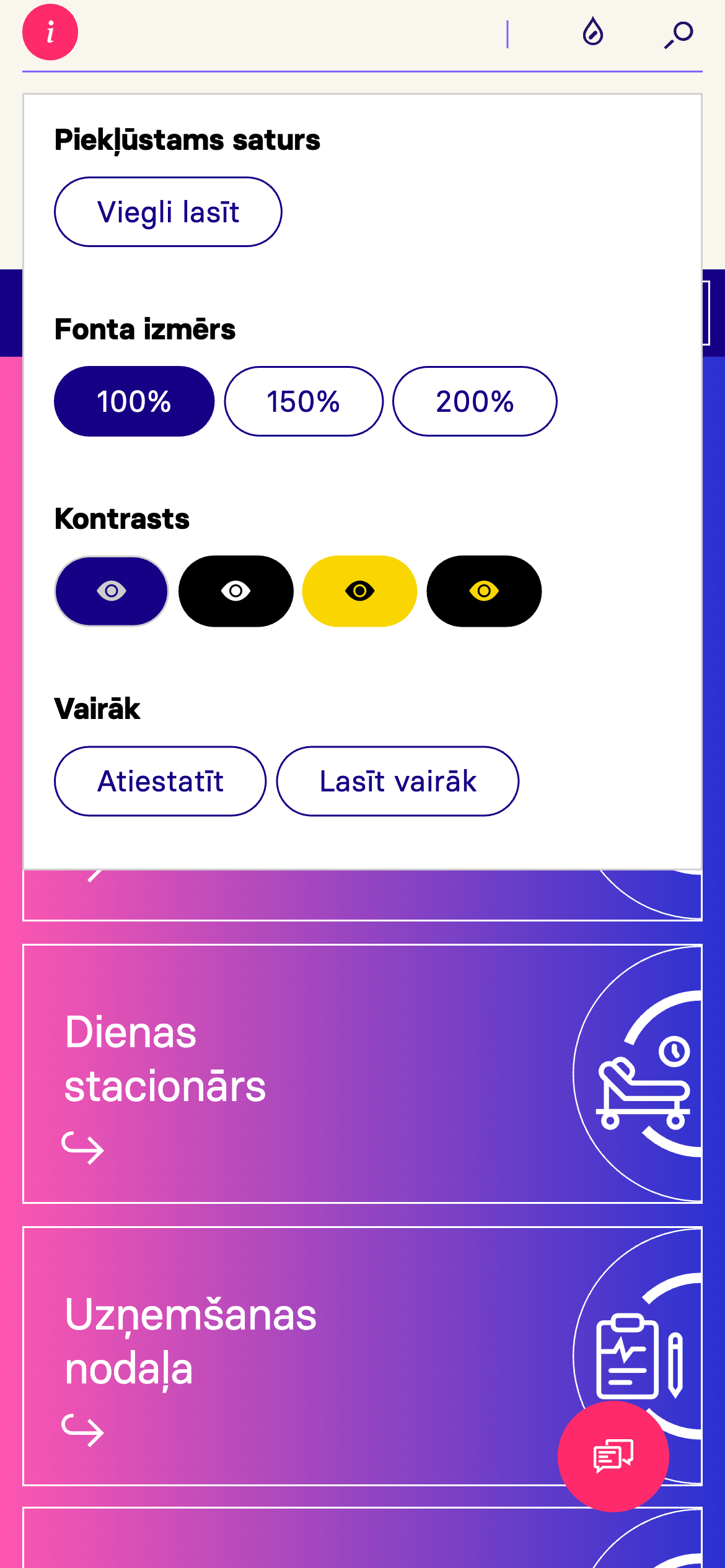The image size is (725, 1568).
Task: Tap Atiestatīt to reset settings
Action: click(160, 781)
